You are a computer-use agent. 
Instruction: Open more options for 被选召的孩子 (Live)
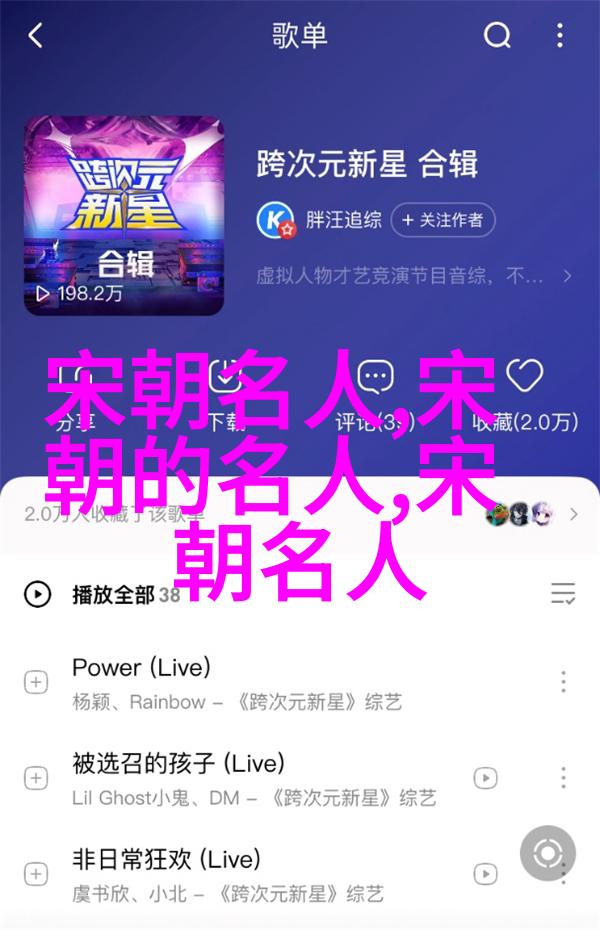click(x=563, y=779)
